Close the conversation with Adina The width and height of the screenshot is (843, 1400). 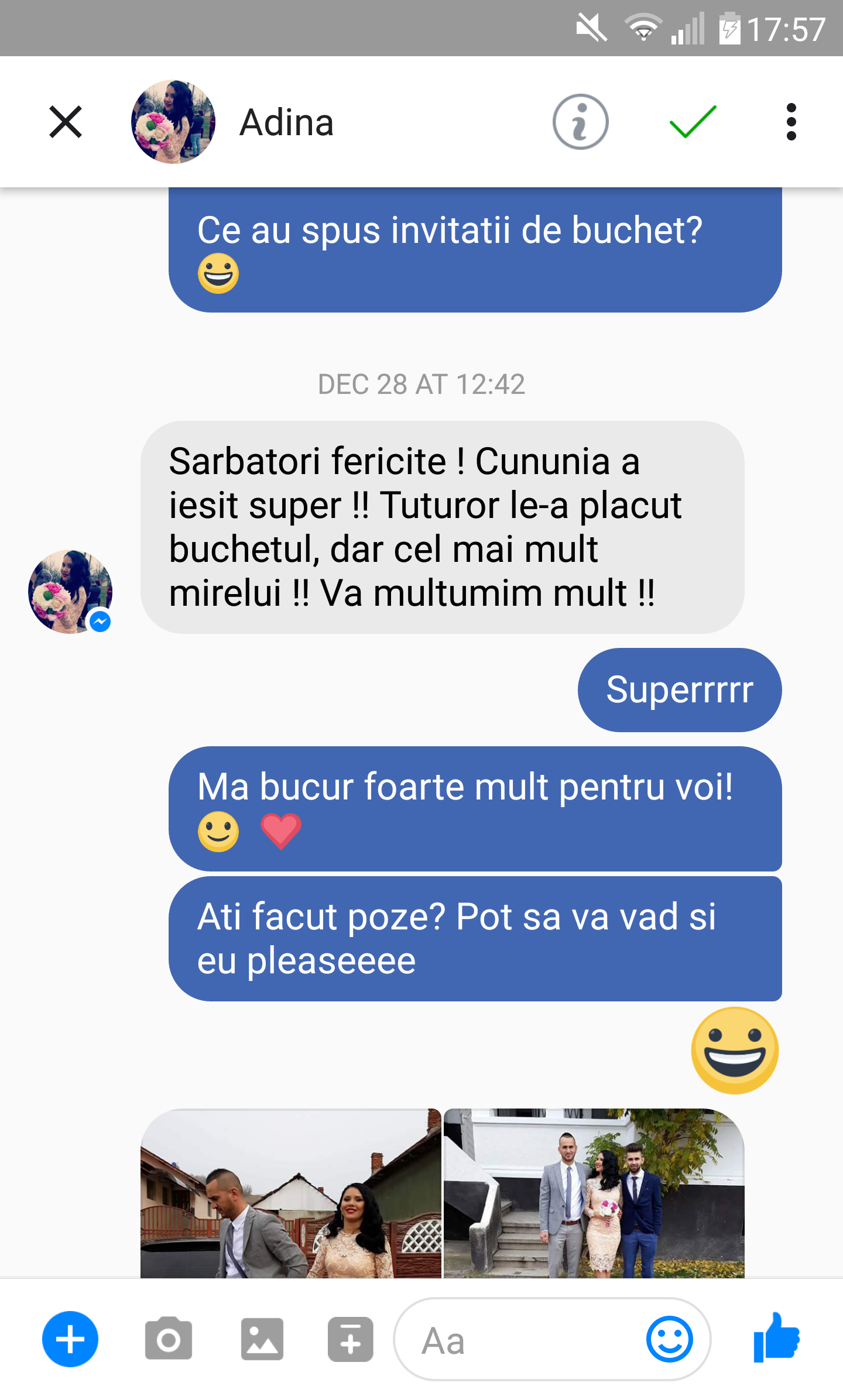click(x=66, y=122)
